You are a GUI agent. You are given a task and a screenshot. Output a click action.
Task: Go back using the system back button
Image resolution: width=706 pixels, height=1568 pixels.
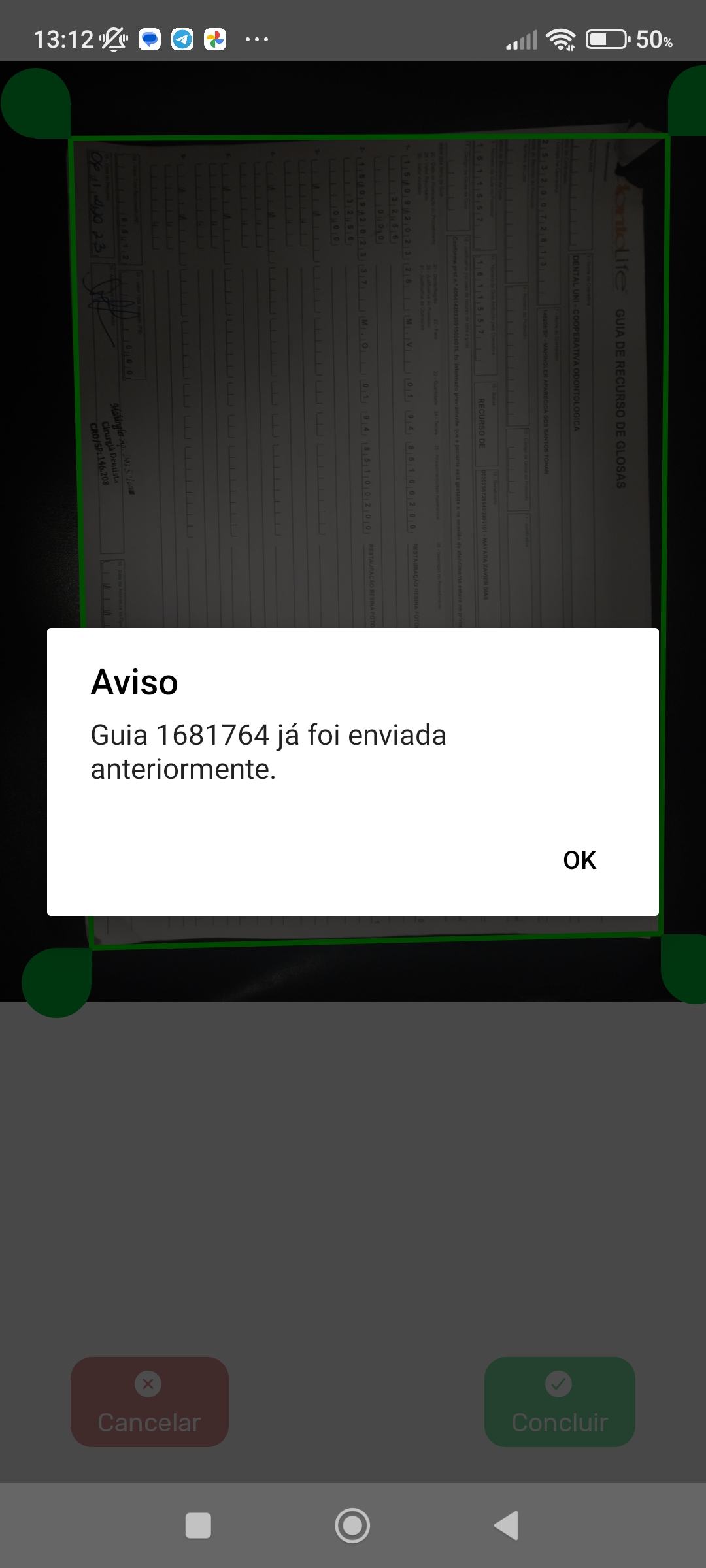coord(507,1526)
